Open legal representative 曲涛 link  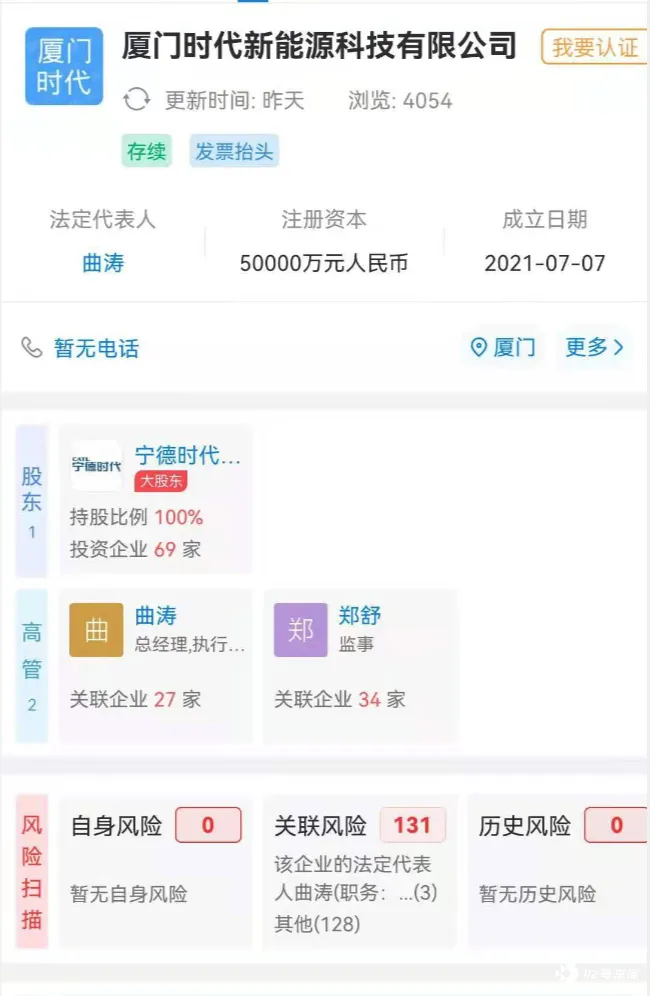coord(103,264)
